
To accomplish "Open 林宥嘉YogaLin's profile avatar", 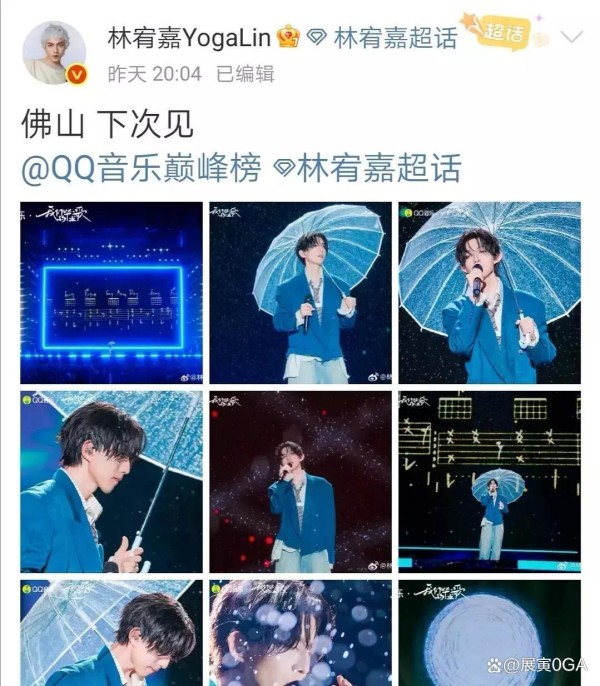I will [x=62, y=54].
